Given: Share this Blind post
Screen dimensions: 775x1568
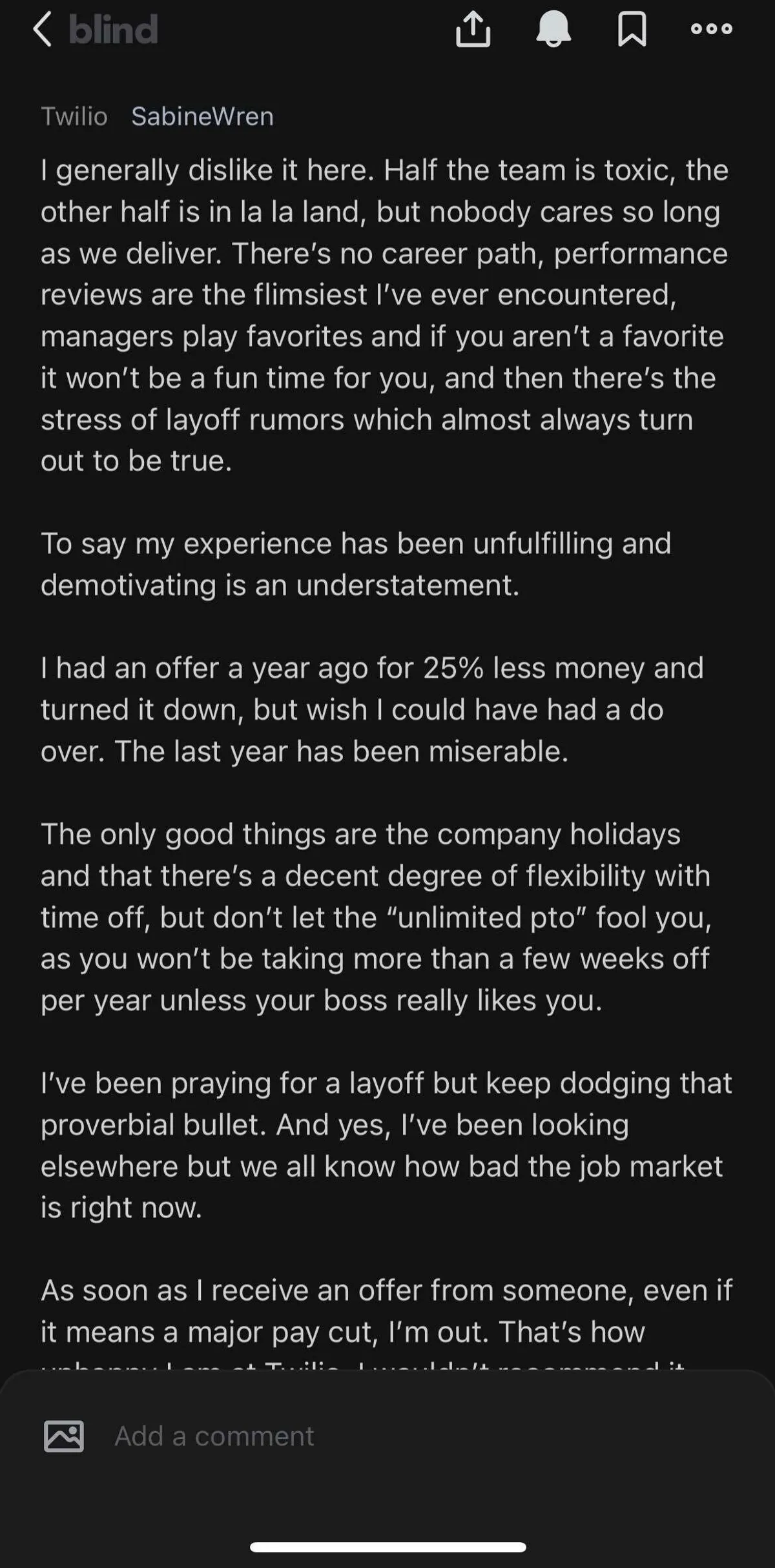Looking at the screenshot, I should (x=473, y=30).
